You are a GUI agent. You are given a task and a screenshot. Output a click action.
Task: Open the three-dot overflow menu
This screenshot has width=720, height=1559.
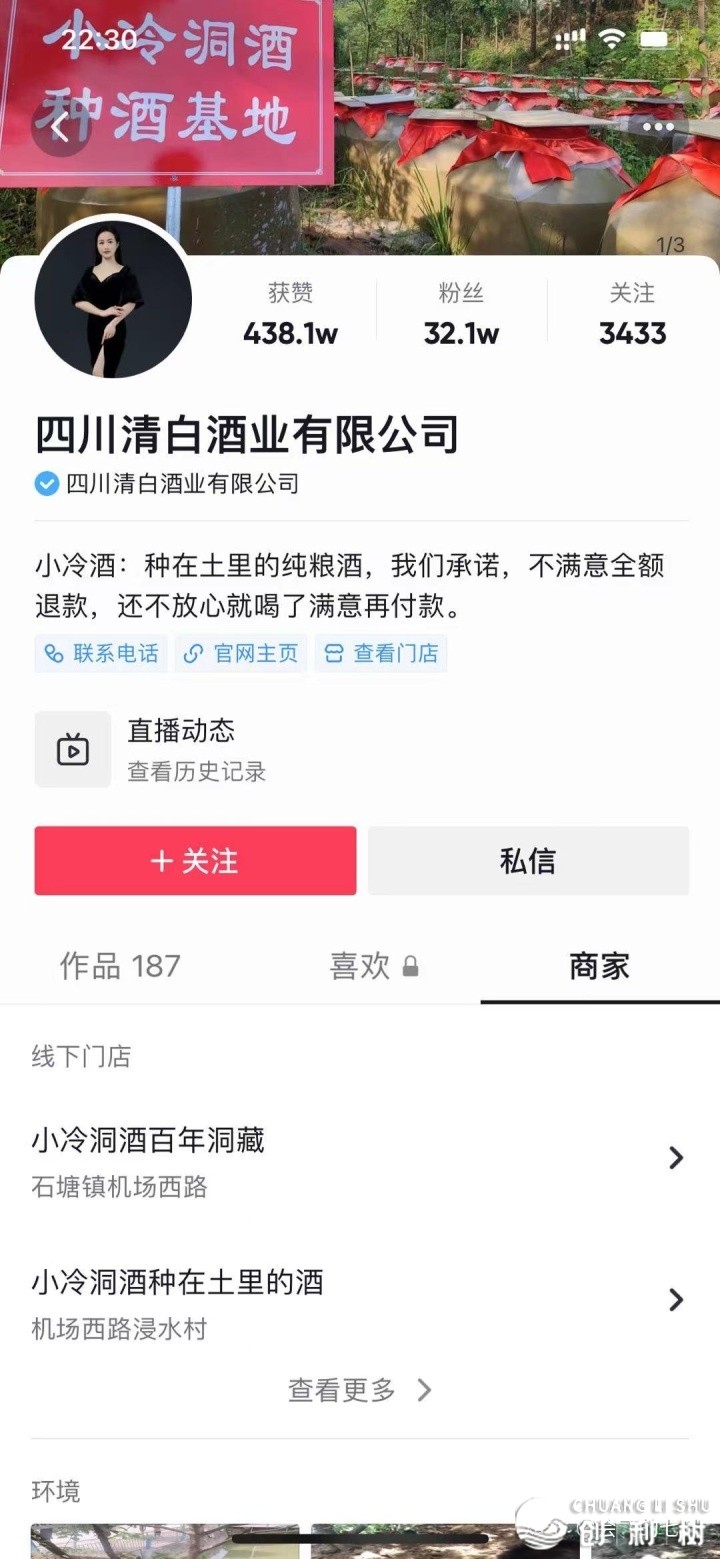pyautogui.click(x=658, y=127)
